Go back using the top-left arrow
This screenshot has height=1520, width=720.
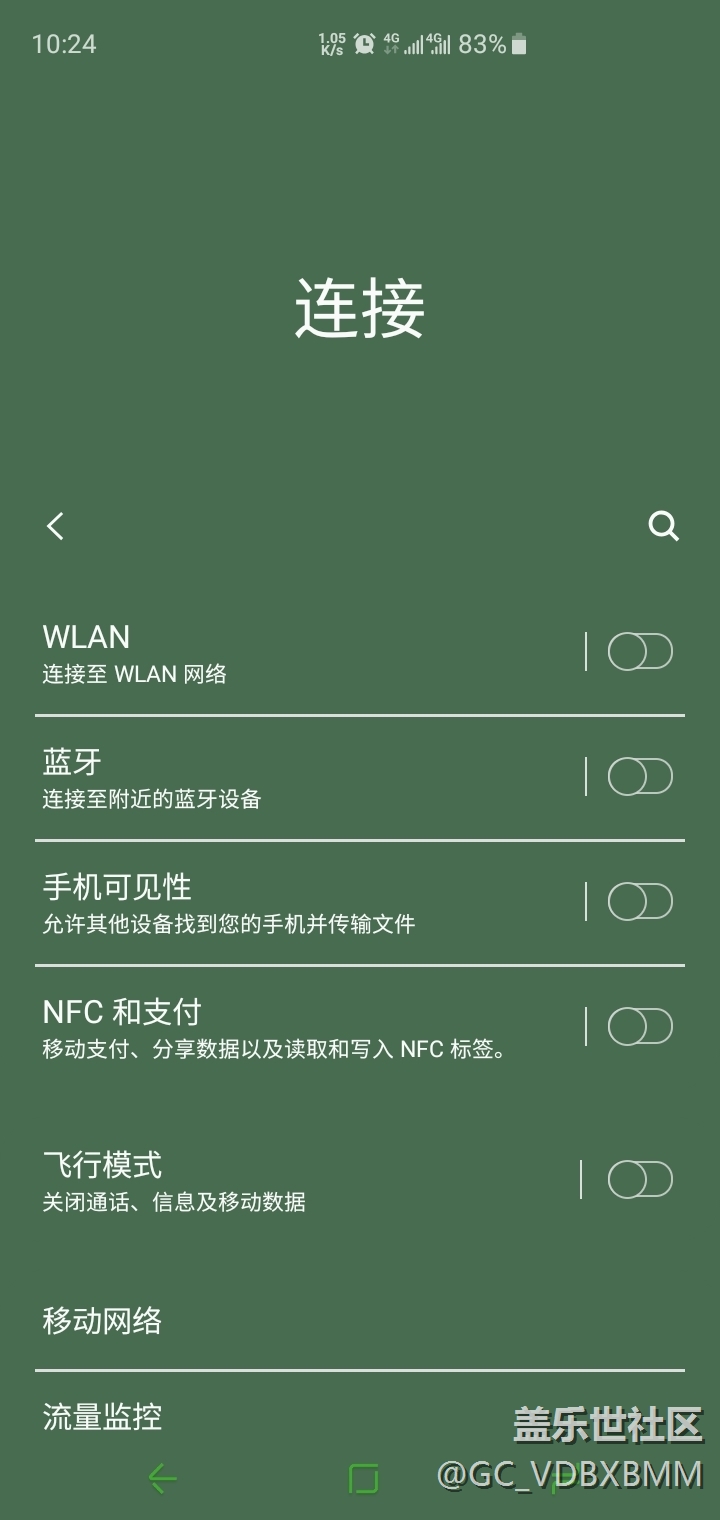point(56,526)
